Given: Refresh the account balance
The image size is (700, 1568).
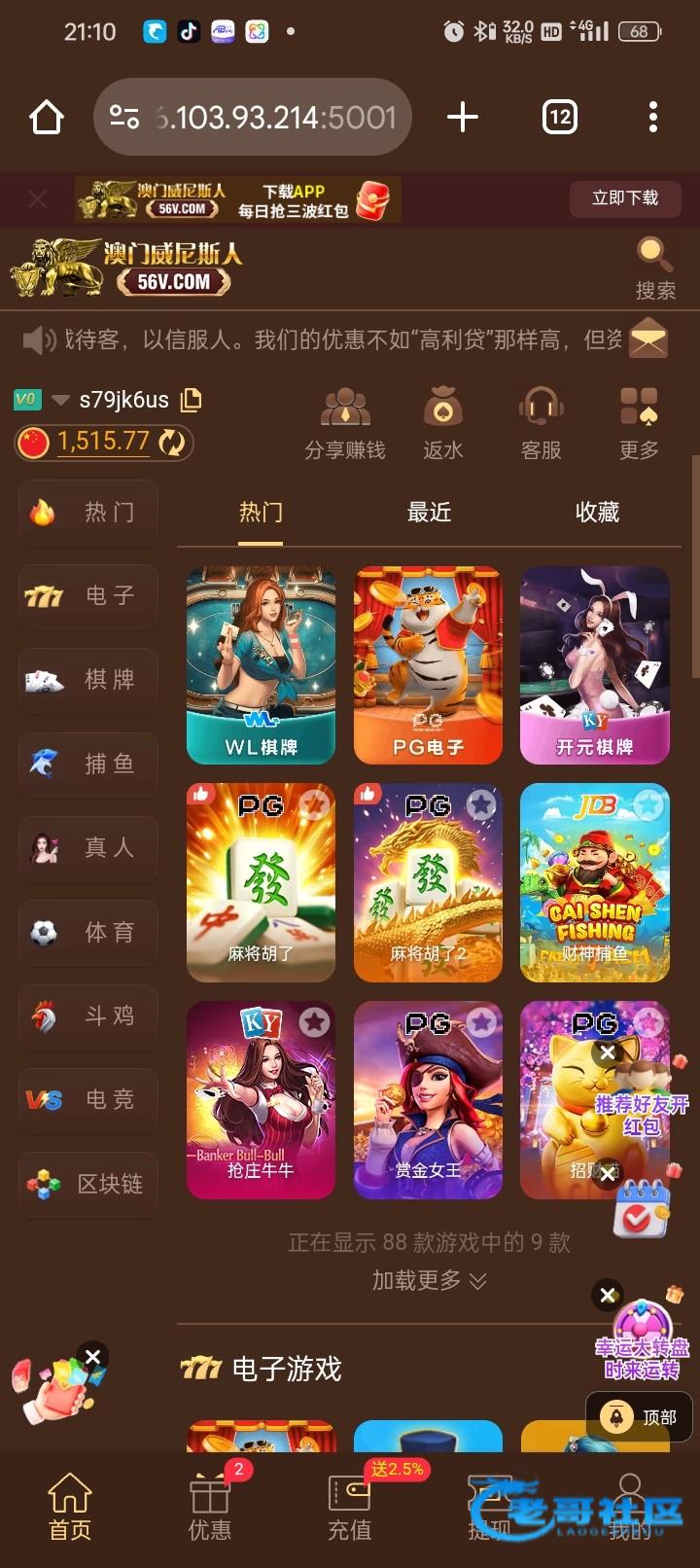Looking at the screenshot, I should click(x=172, y=443).
